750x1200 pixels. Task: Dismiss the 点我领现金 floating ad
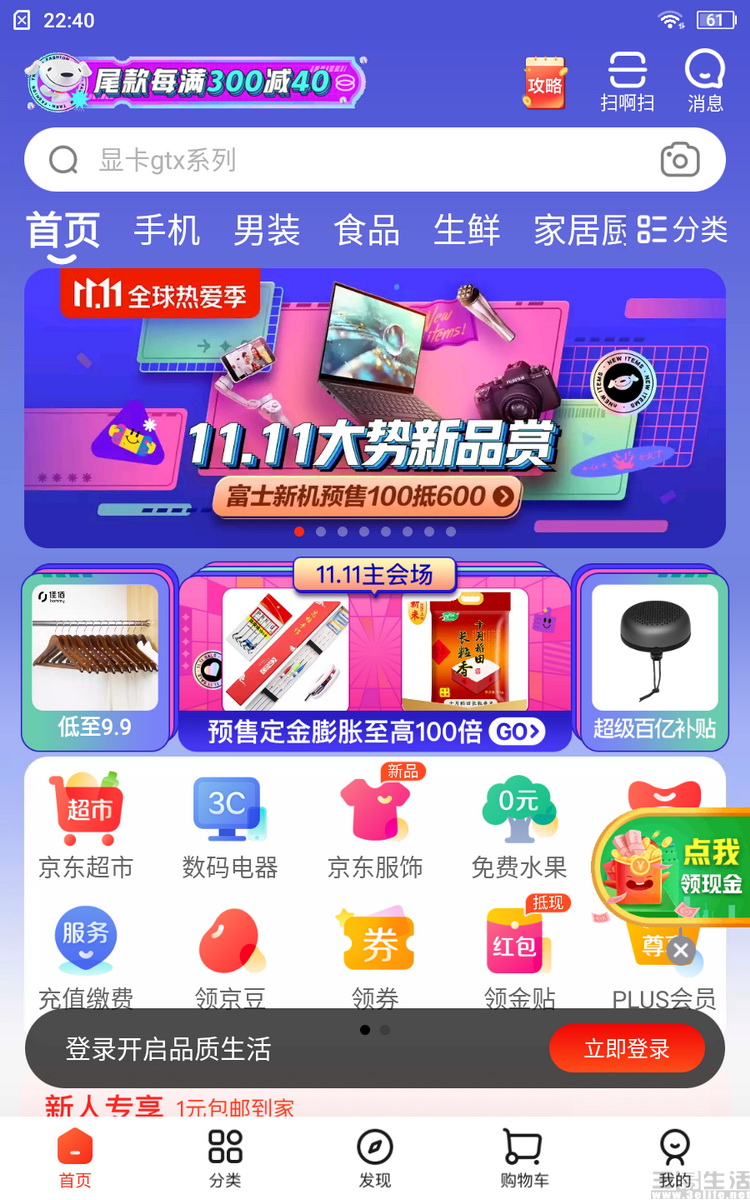tap(681, 949)
